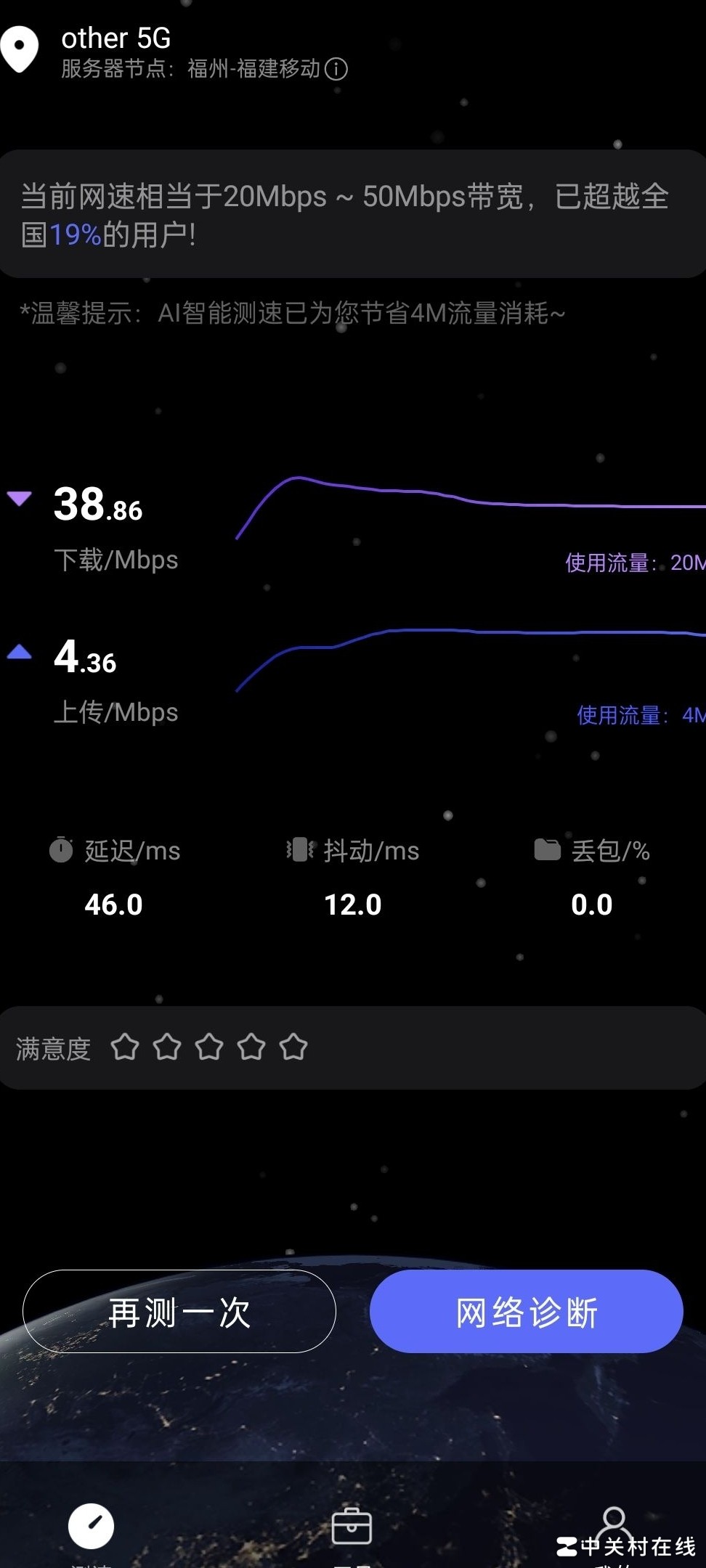Switch to the speed test gauge tab
This screenshot has height=1568, width=706.
(x=92, y=1526)
